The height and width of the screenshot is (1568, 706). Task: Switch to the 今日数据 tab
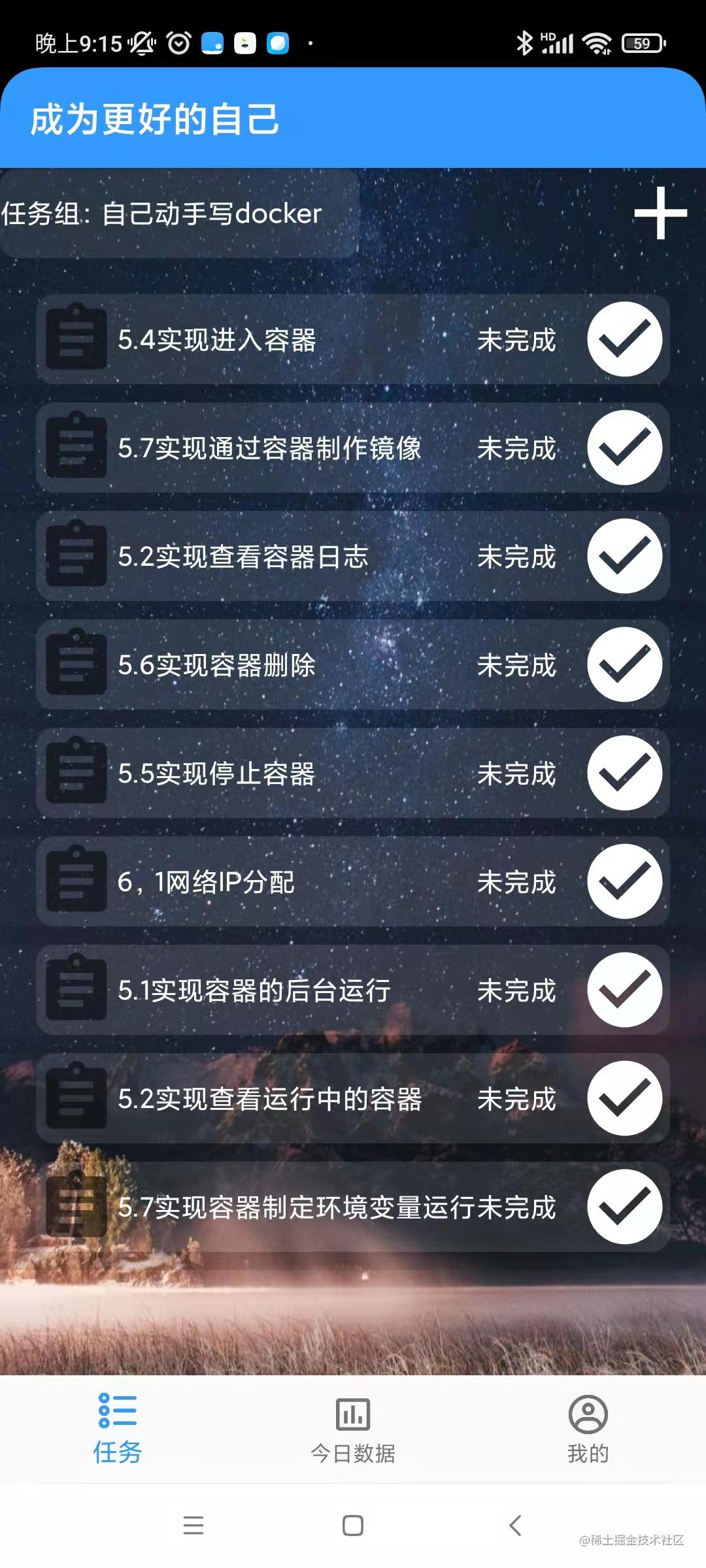coord(353,1429)
